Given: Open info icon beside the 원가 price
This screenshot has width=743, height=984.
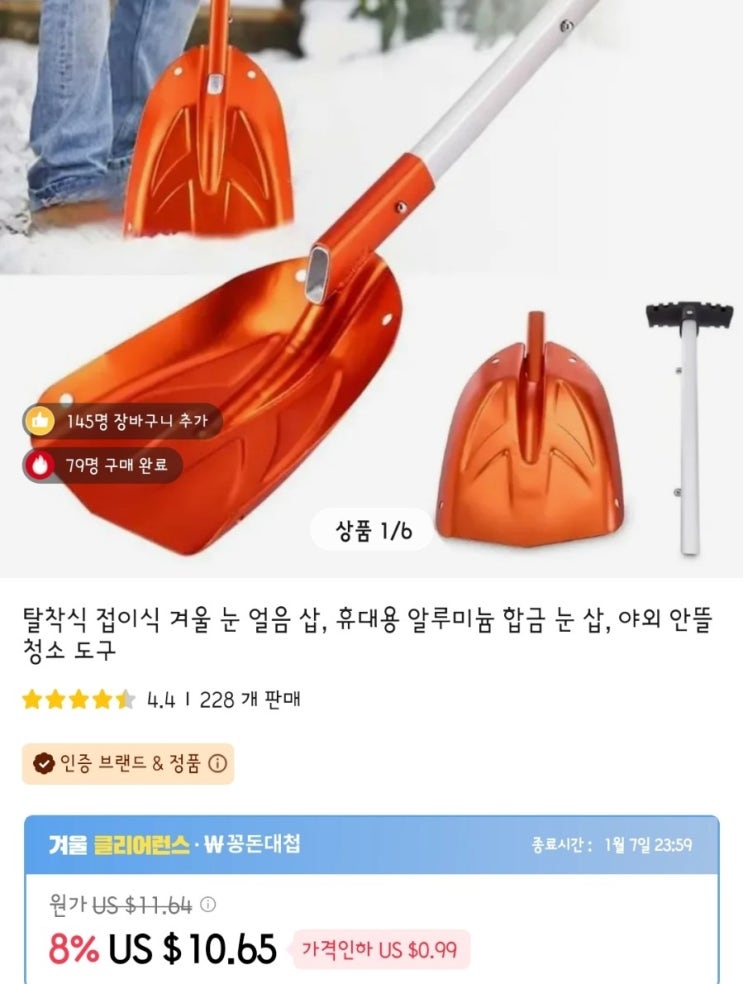Looking at the screenshot, I should (x=208, y=905).
